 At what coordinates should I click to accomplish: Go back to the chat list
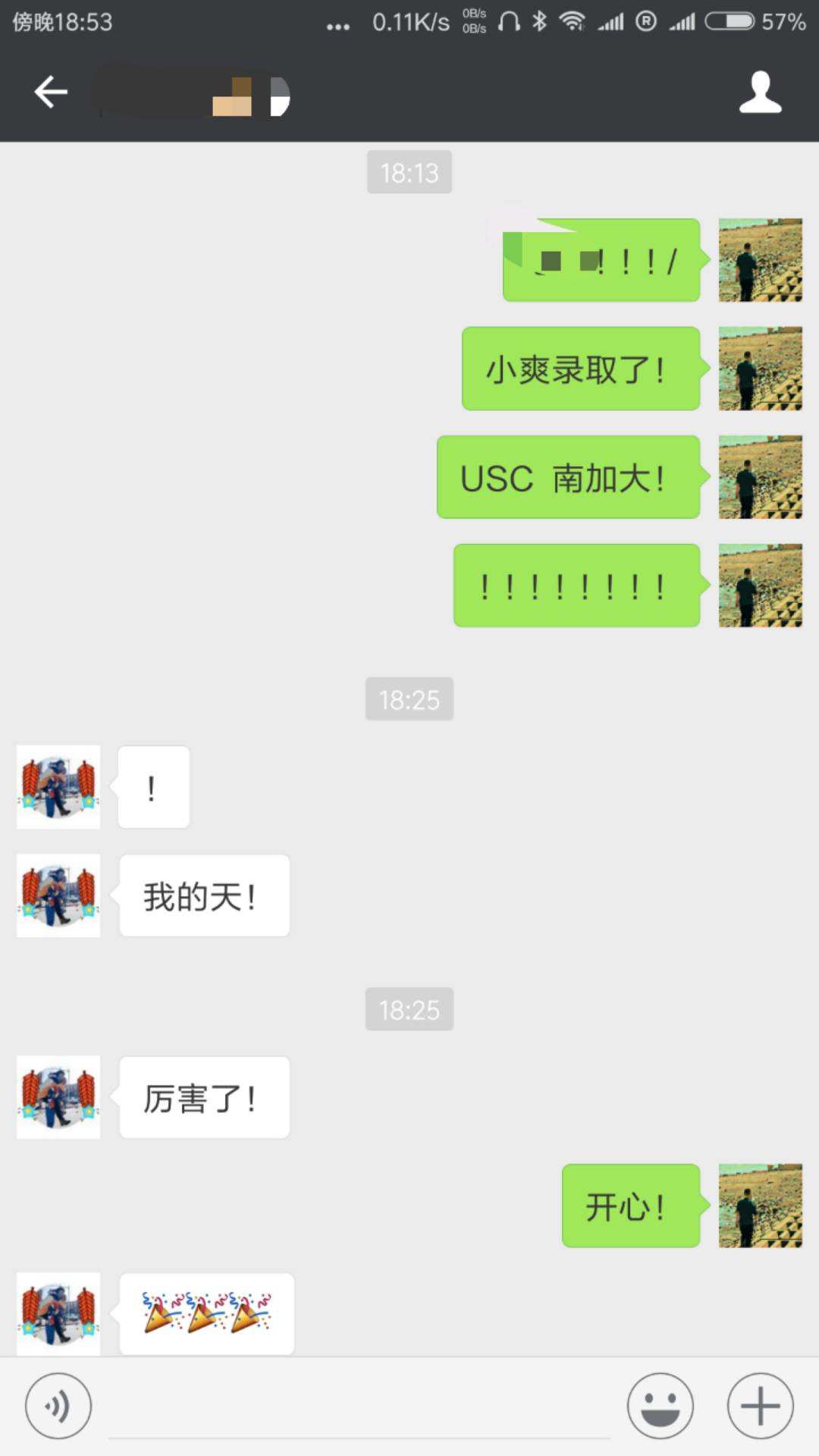coord(51,93)
